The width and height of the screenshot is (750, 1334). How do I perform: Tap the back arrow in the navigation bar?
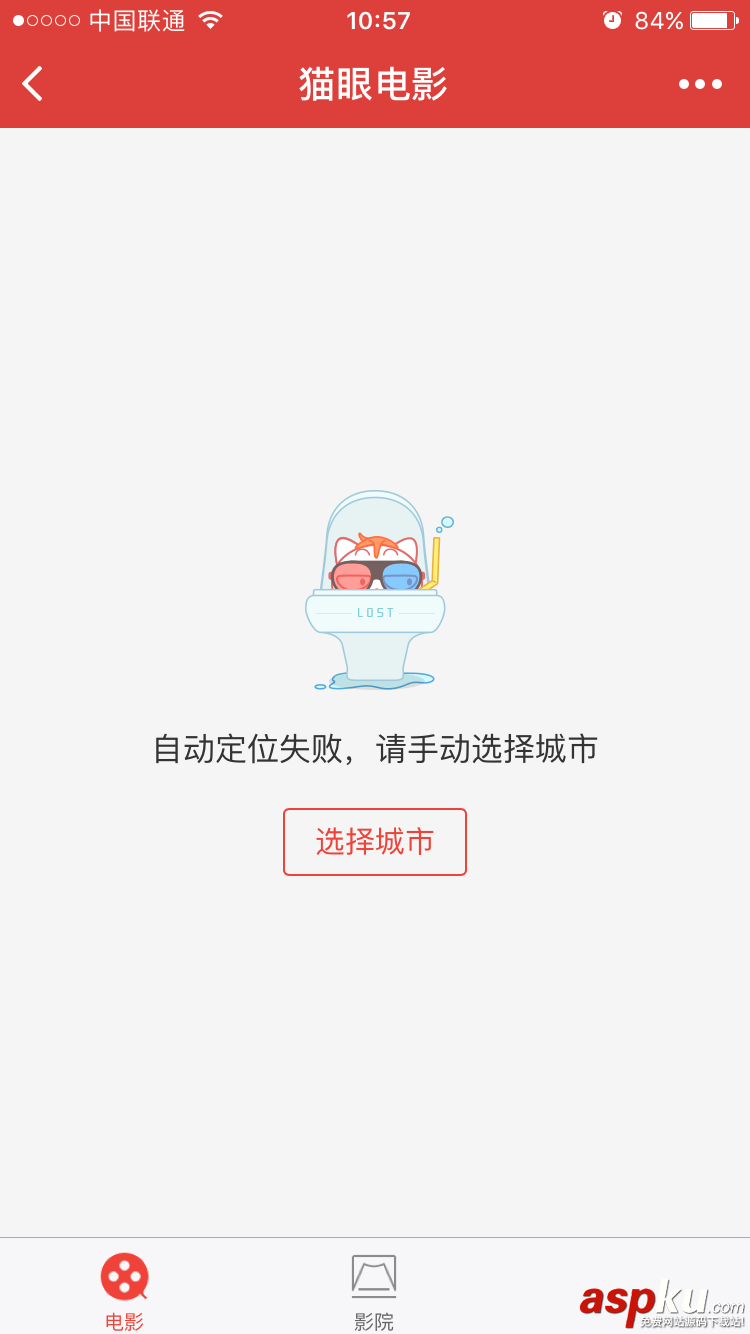pos(32,84)
